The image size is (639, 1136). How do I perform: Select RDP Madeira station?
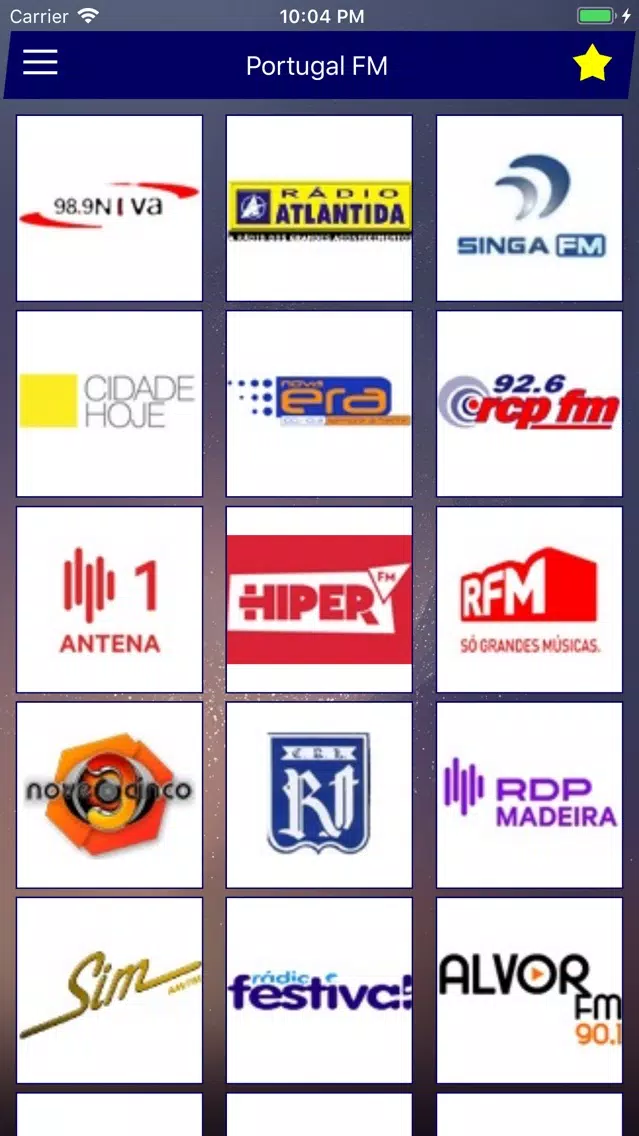click(x=530, y=795)
